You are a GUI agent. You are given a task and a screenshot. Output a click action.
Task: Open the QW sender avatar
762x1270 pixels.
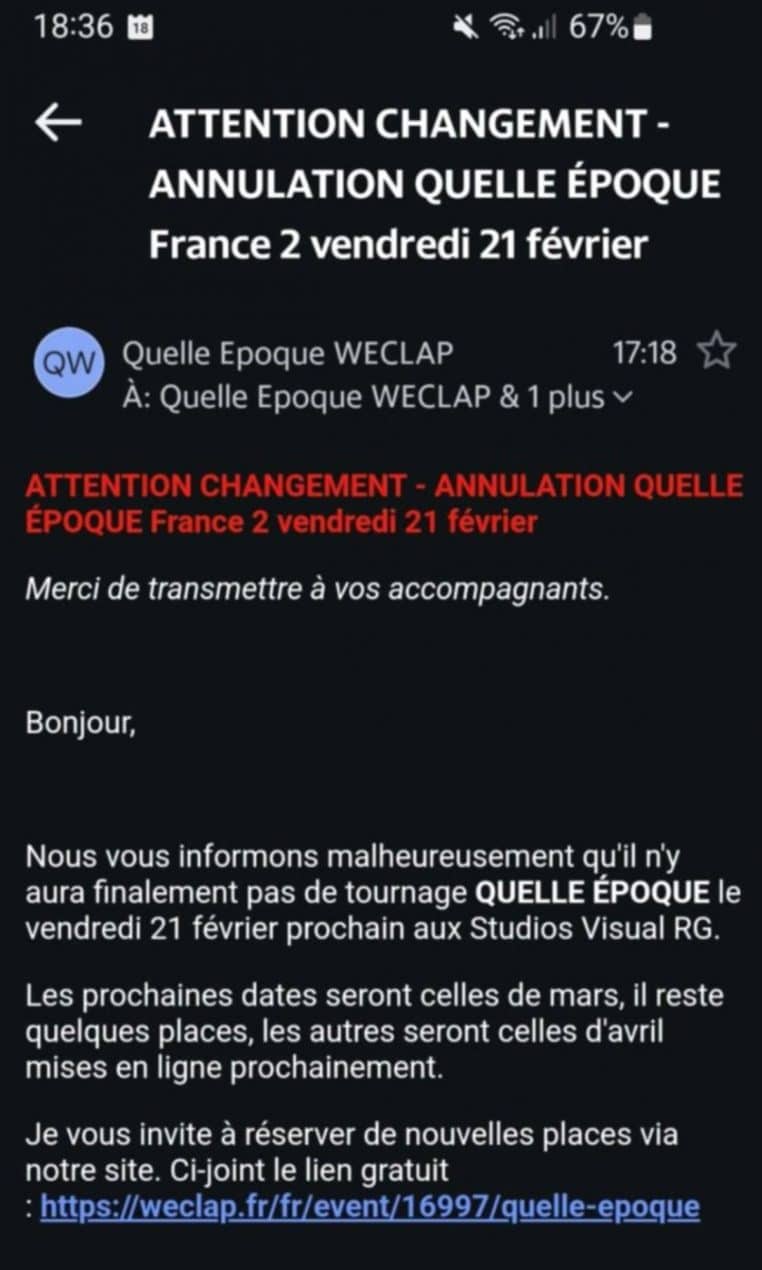pos(69,361)
